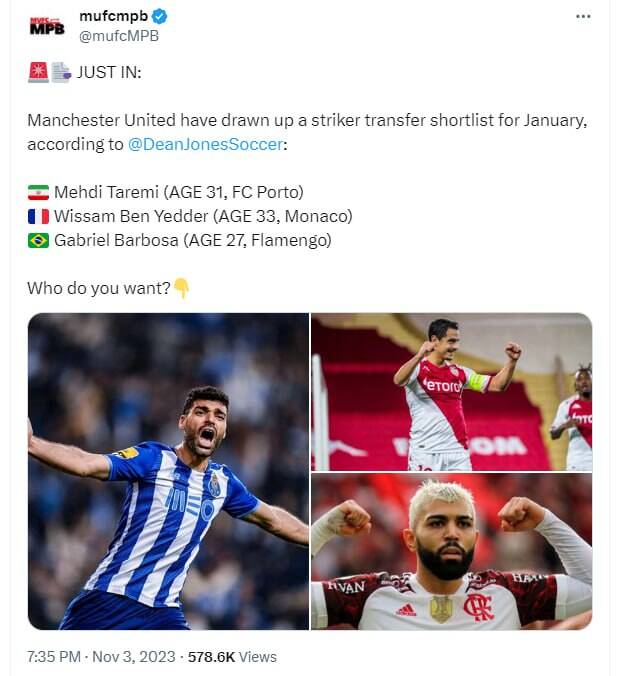
Task: View the Mehdi Taremi photo
Action: [168, 470]
